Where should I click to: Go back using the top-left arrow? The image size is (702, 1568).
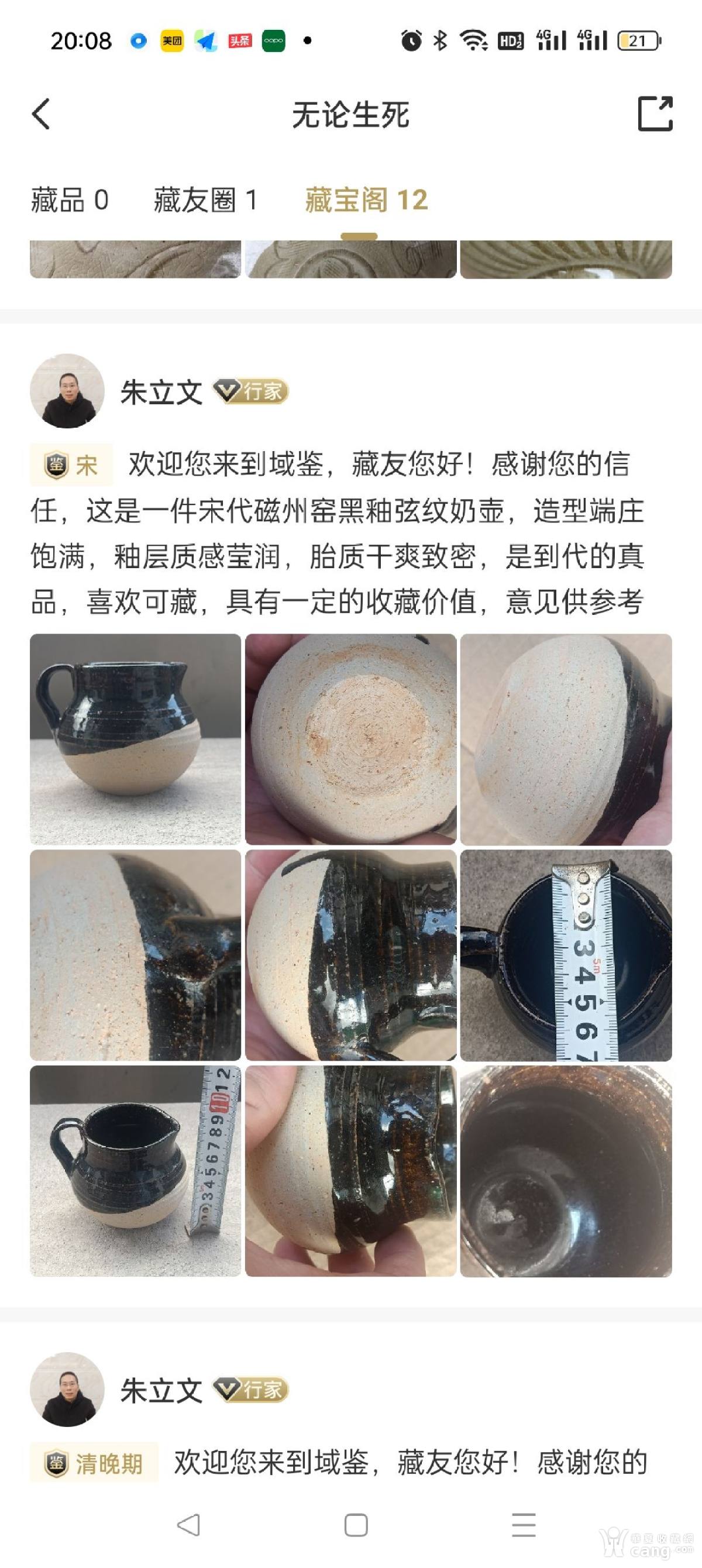(x=42, y=114)
